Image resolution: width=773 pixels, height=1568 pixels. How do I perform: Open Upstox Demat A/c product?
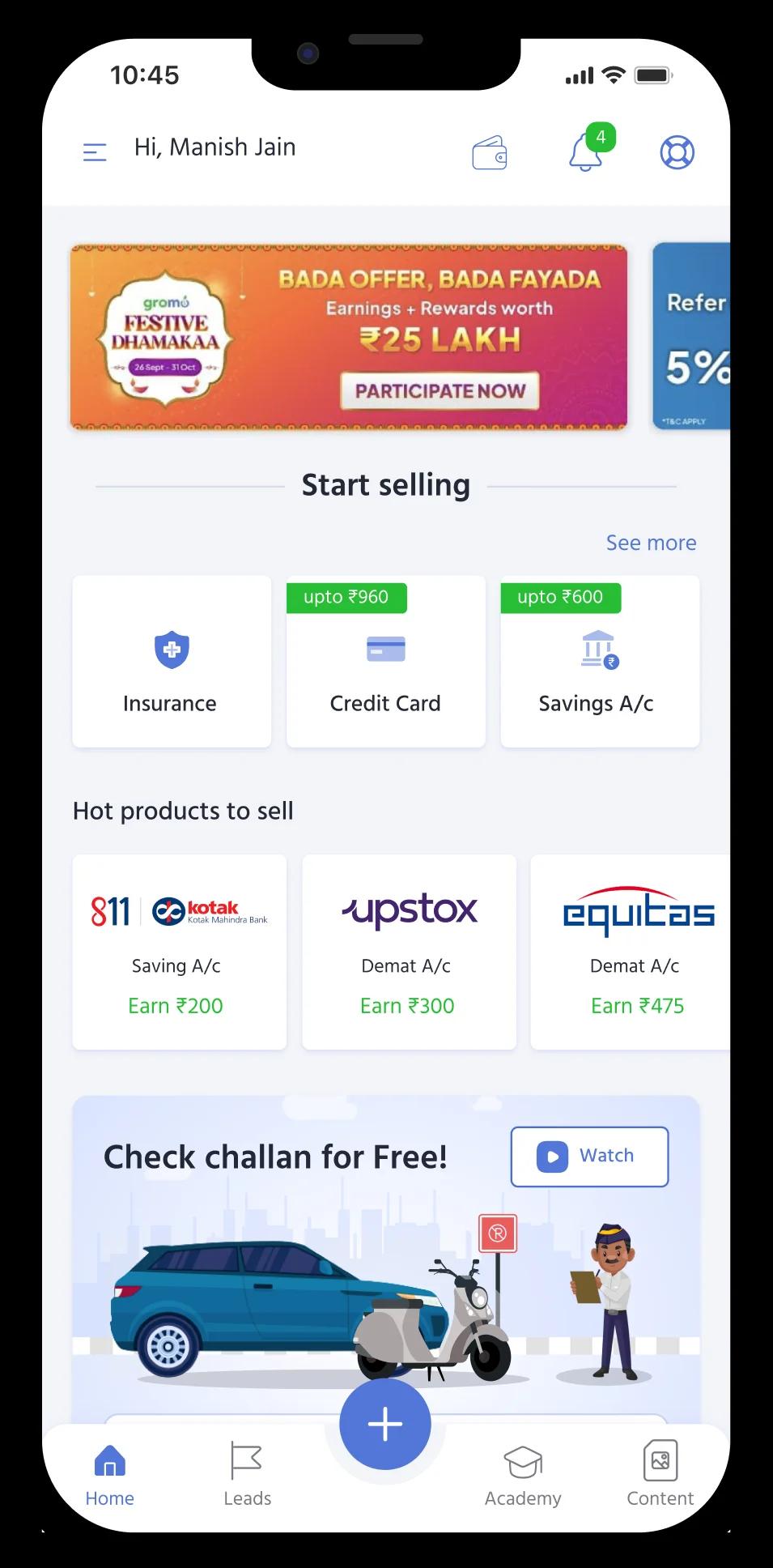click(409, 952)
